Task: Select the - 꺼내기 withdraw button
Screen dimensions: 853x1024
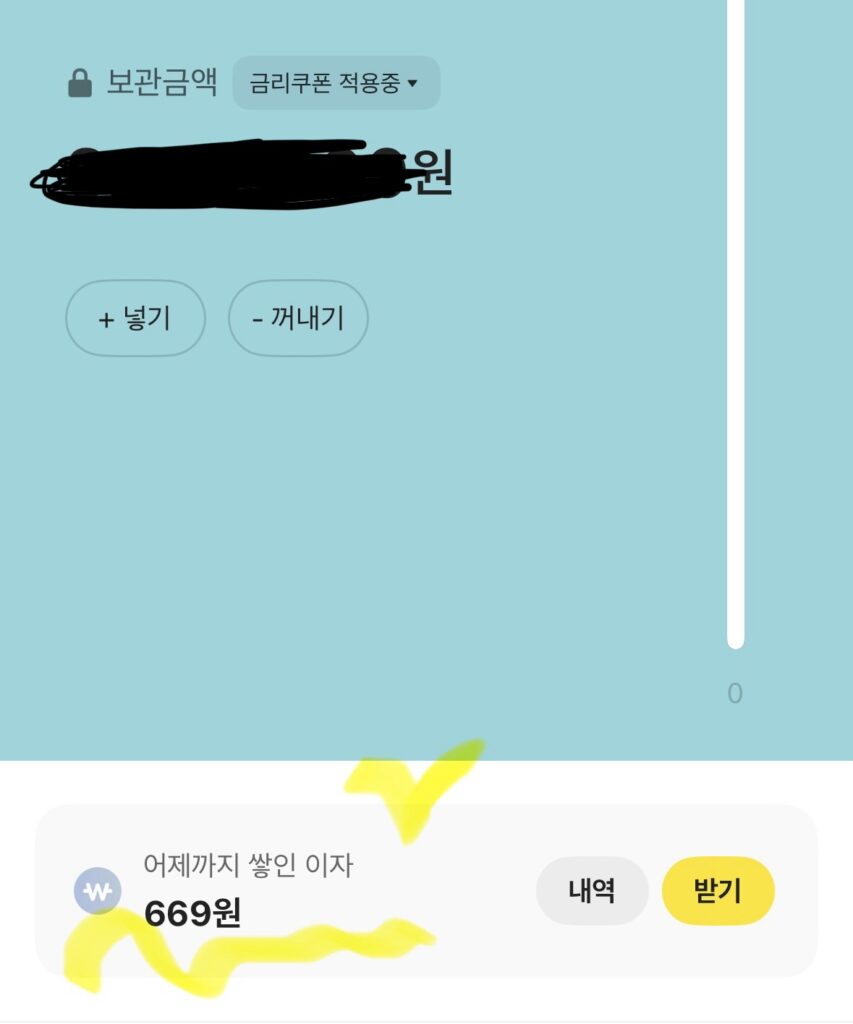Action: click(298, 318)
